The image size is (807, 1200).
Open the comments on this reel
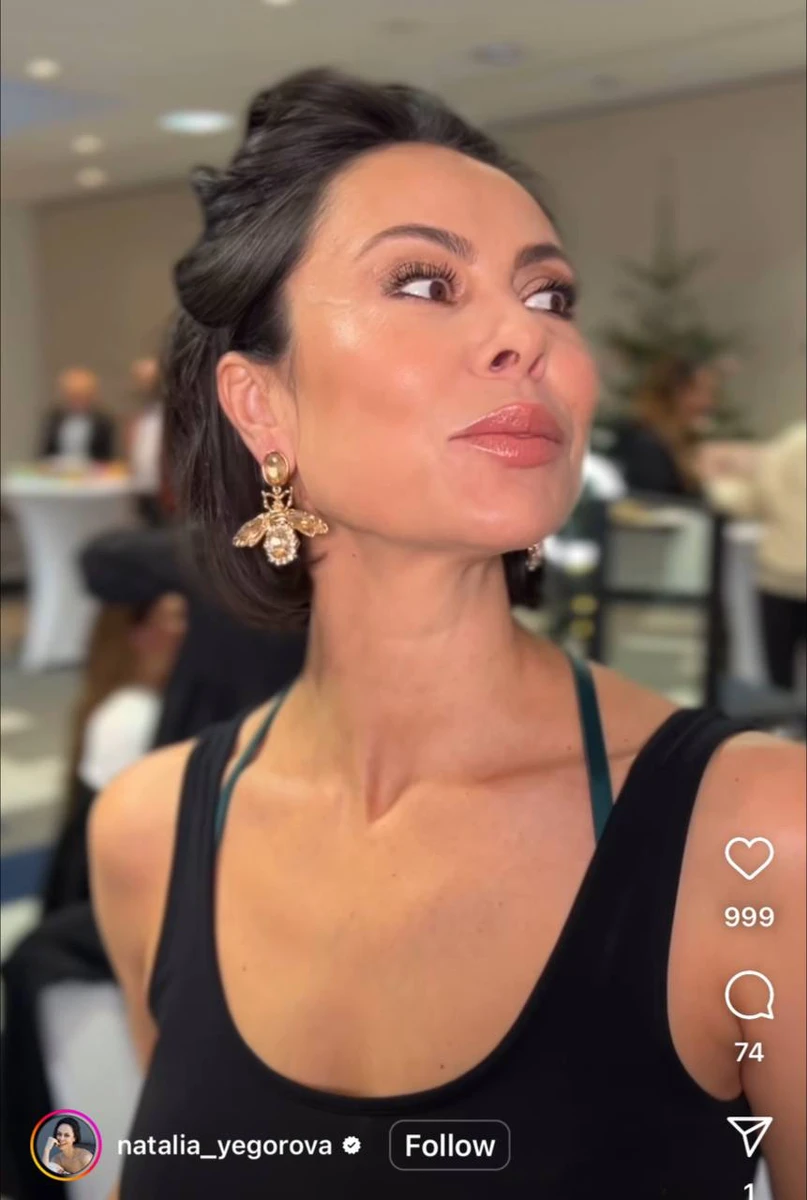pyautogui.click(x=749, y=995)
